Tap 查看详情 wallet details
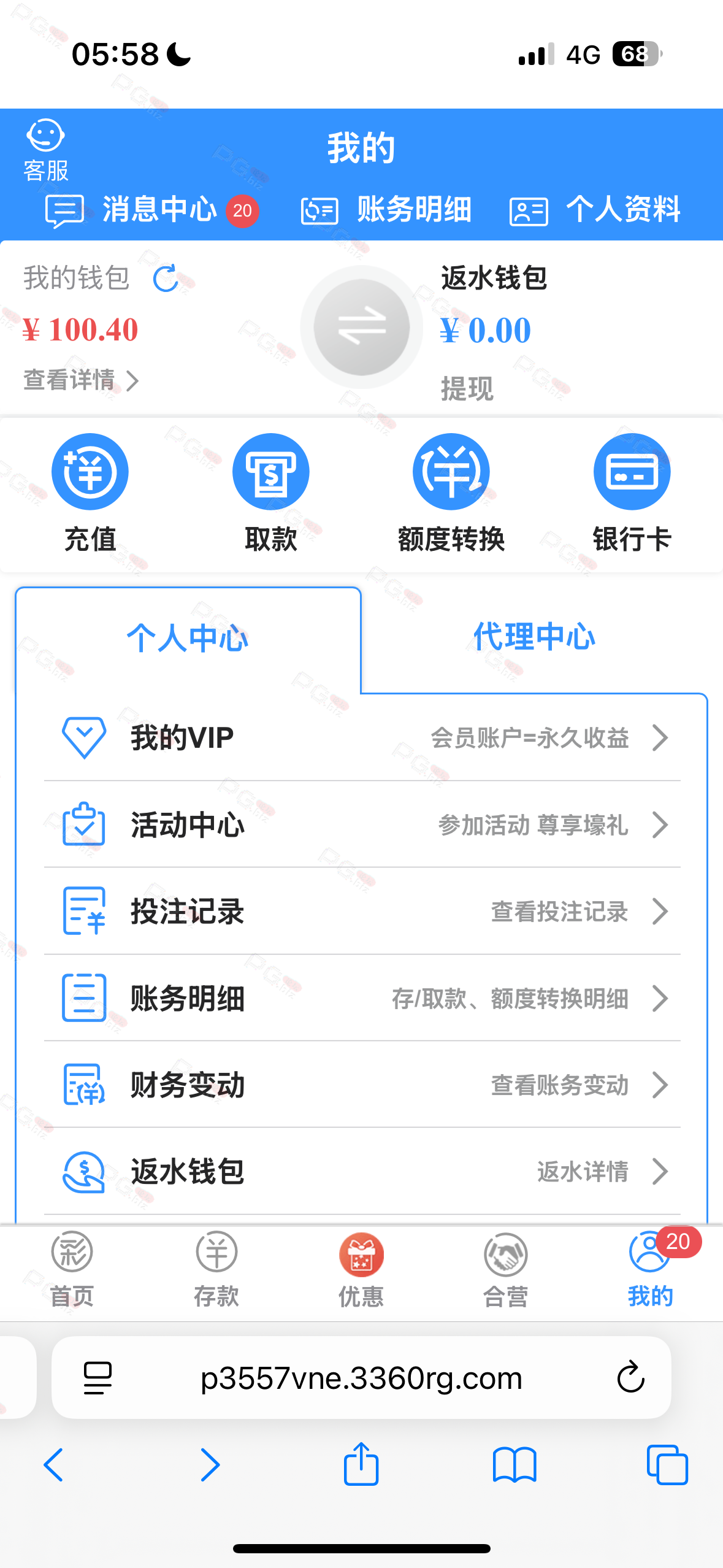The height and width of the screenshot is (1568, 723). point(81,380)
